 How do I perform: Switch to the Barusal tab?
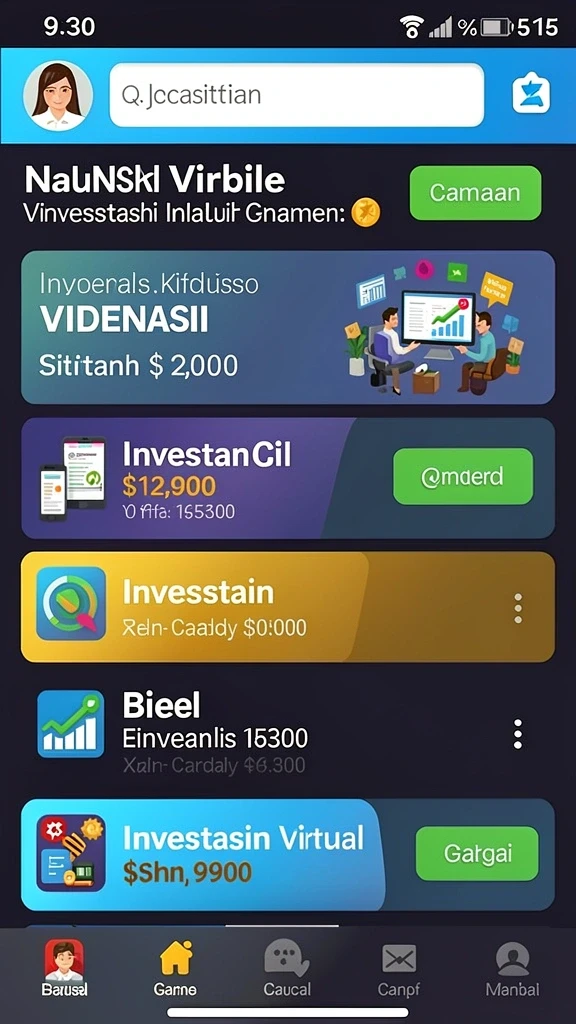63,968
